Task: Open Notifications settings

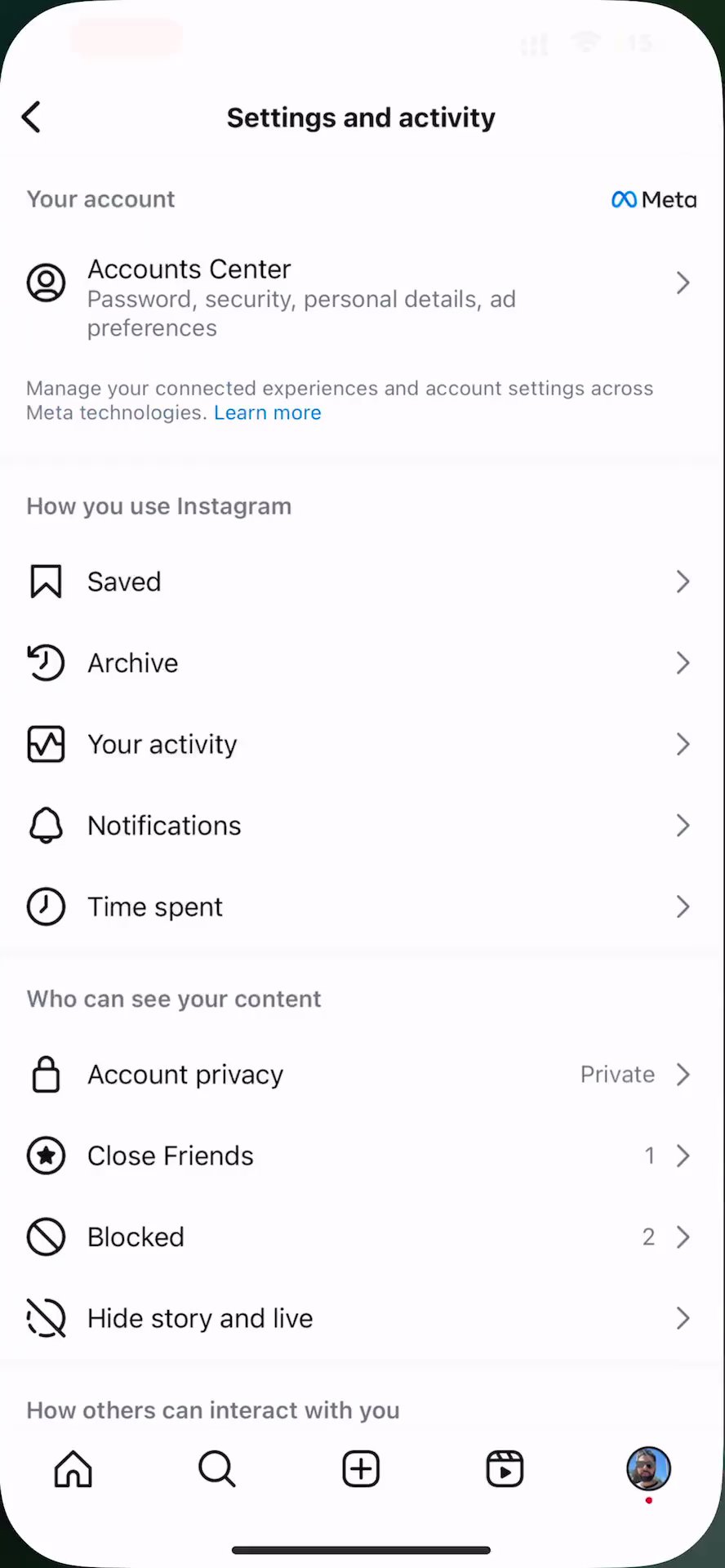Action: point(359,826)
